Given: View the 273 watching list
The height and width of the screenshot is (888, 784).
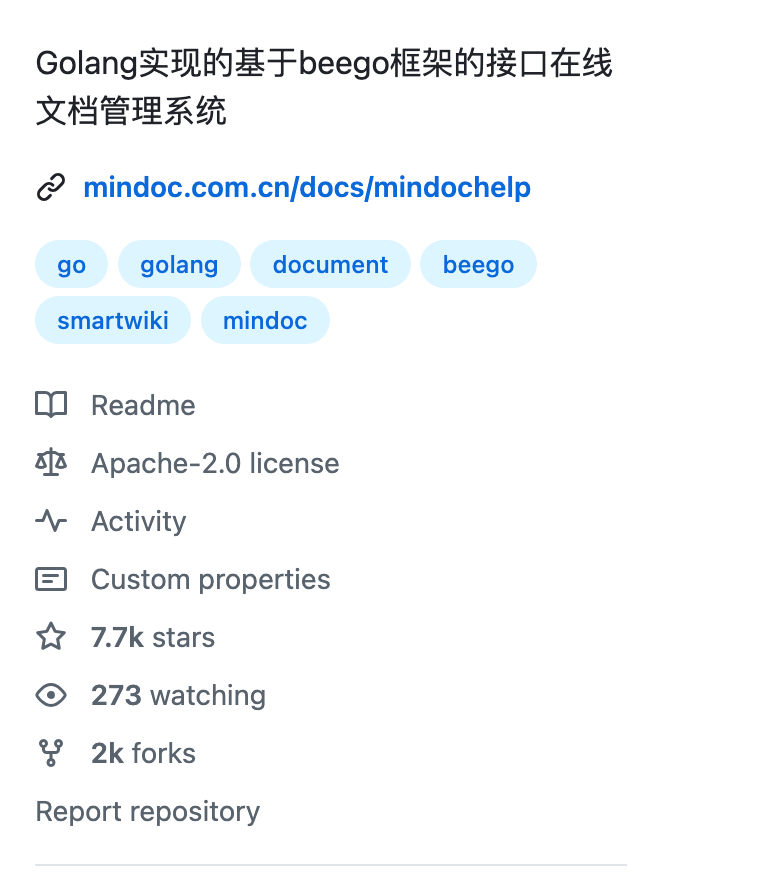Looking at the screenshot, I should (x=178, y=695).
